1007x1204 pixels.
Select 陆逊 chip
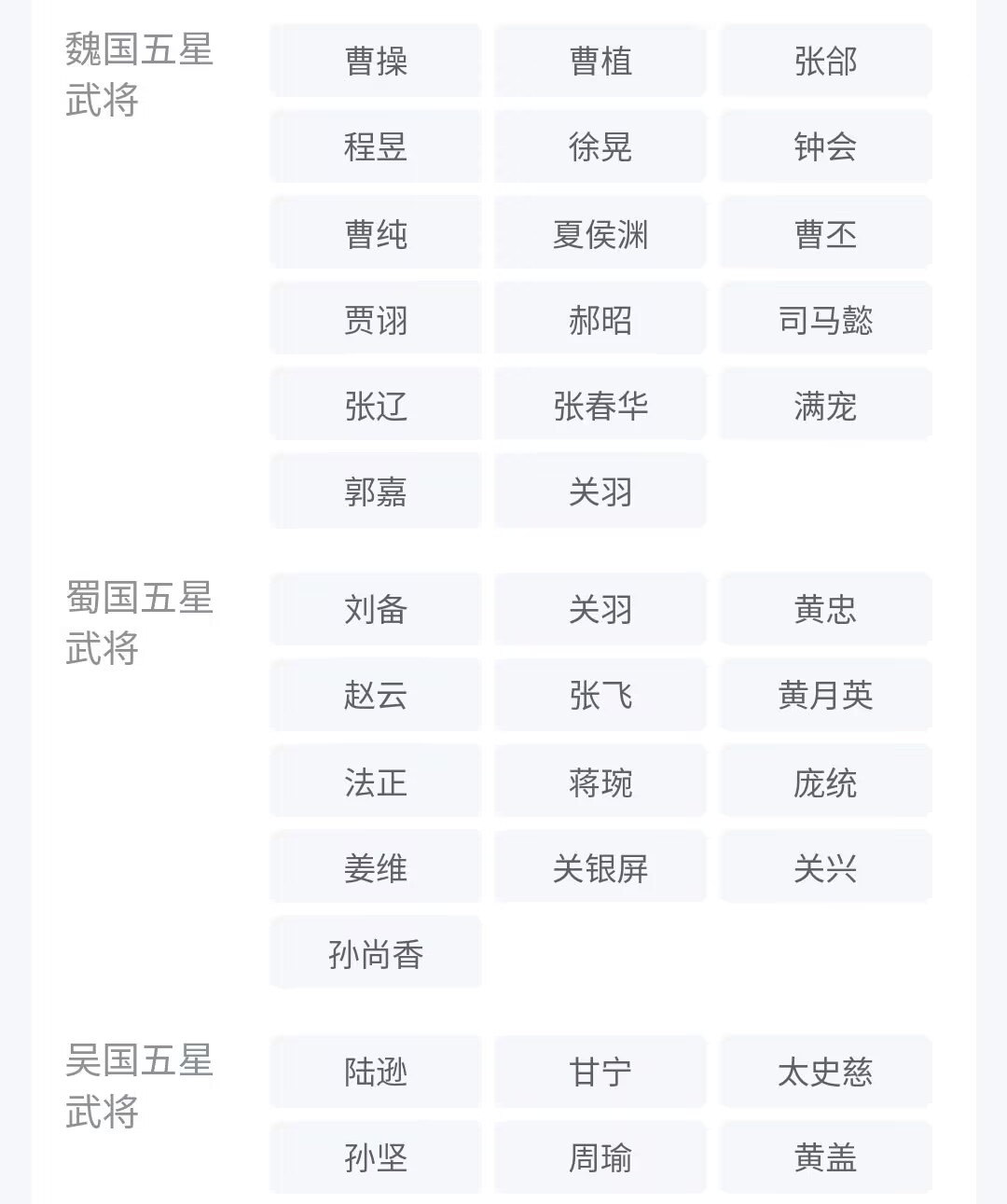(x=376, y=1072)
